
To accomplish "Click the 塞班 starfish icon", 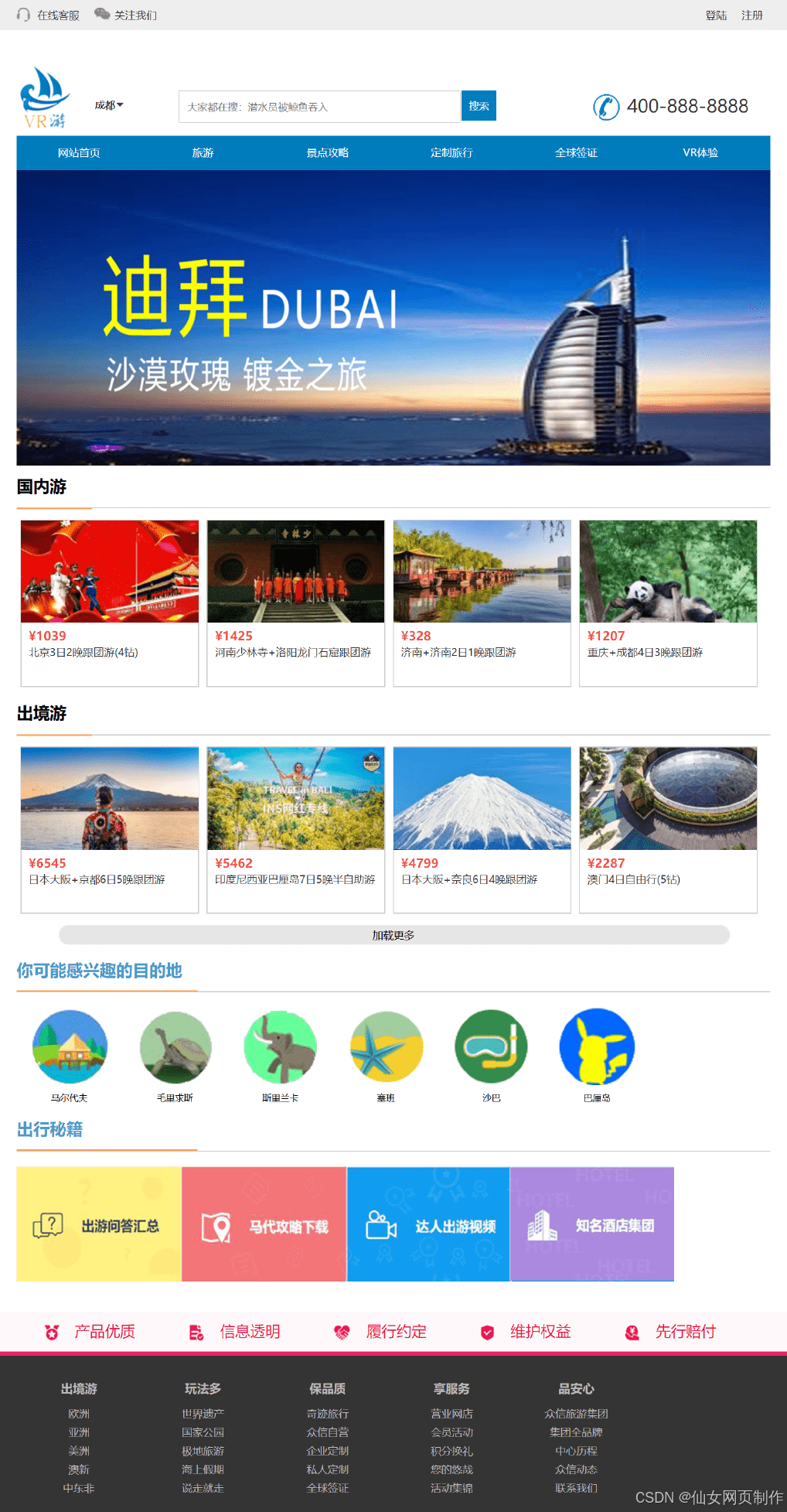I will [386, 1046].
